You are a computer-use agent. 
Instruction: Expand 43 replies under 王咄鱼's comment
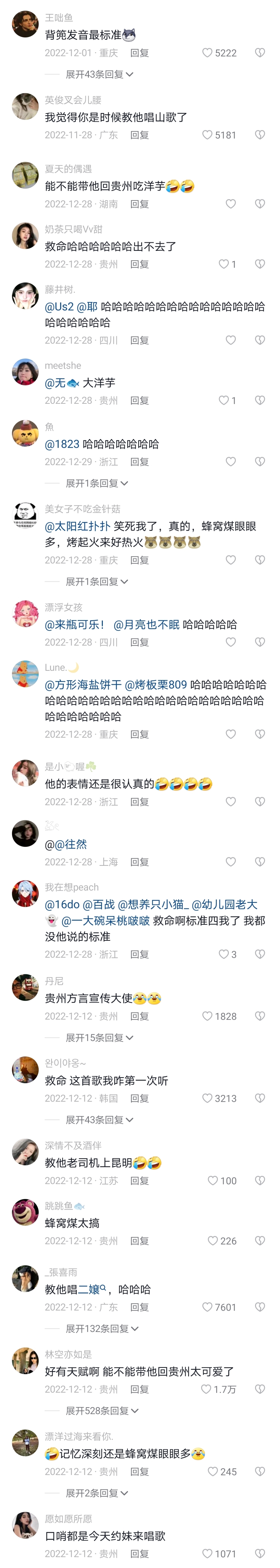[99, 74]
